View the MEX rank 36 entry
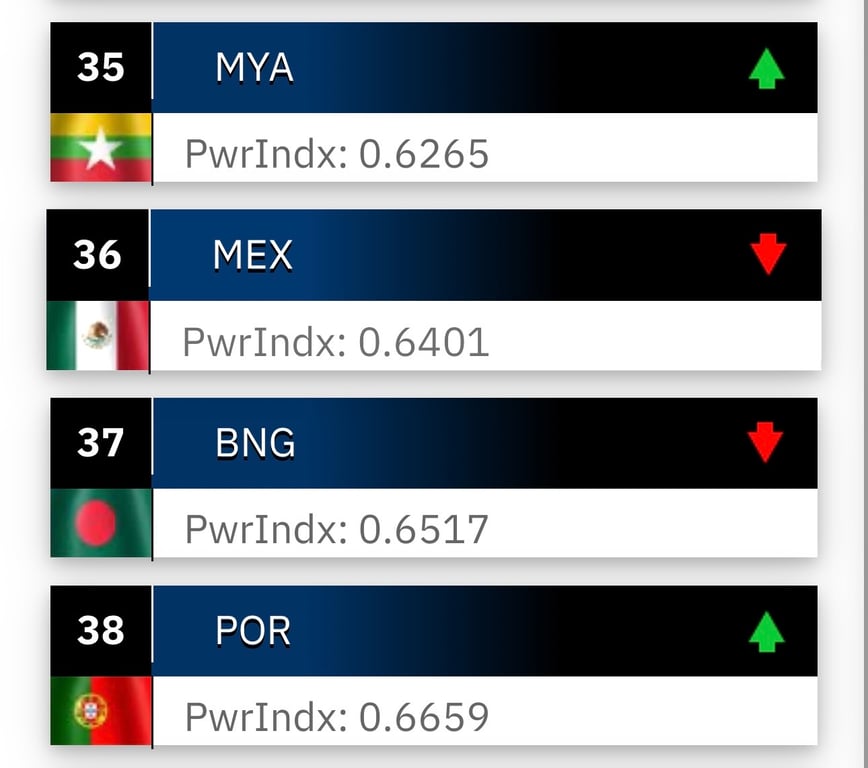 click(434, 290)
